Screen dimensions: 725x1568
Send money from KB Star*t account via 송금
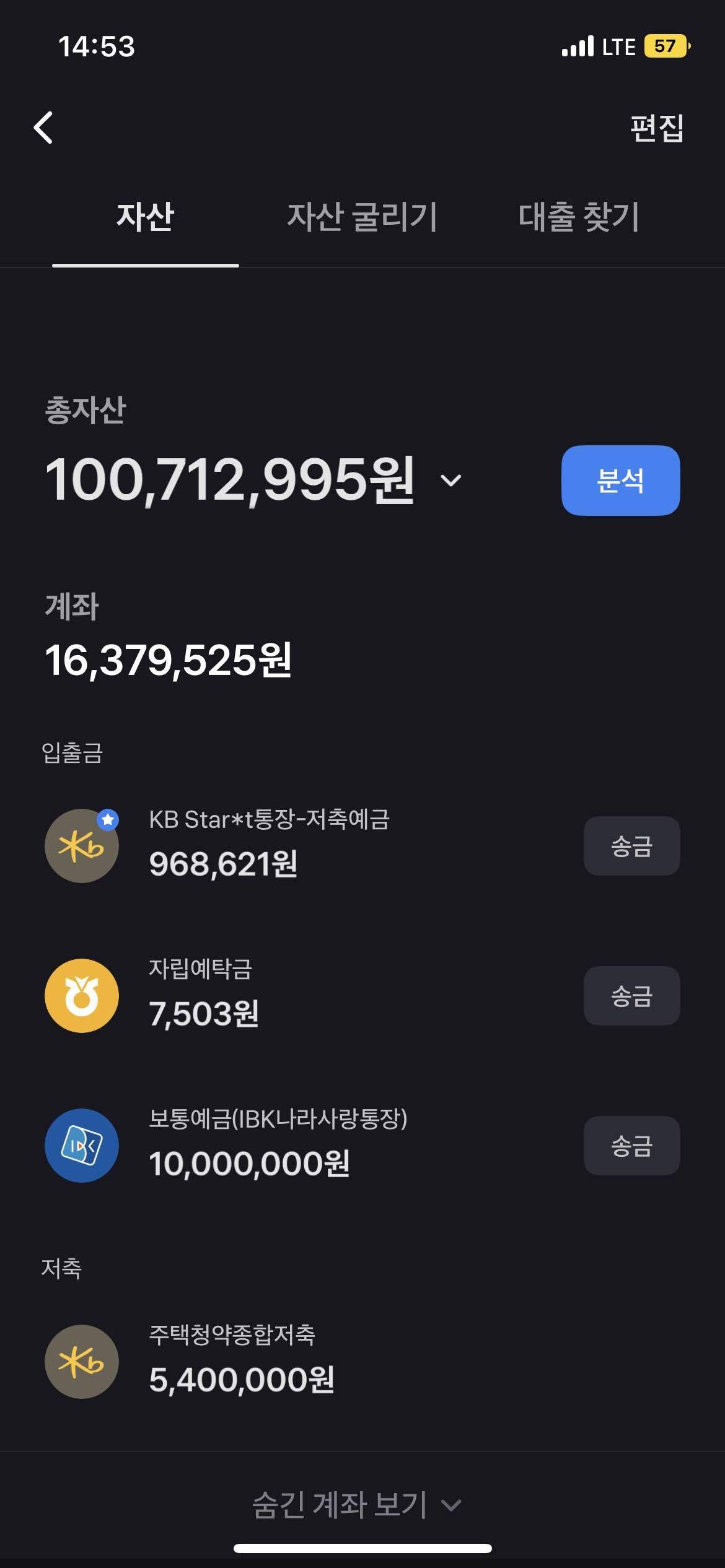pyautogui.click(x=631, y=845)
